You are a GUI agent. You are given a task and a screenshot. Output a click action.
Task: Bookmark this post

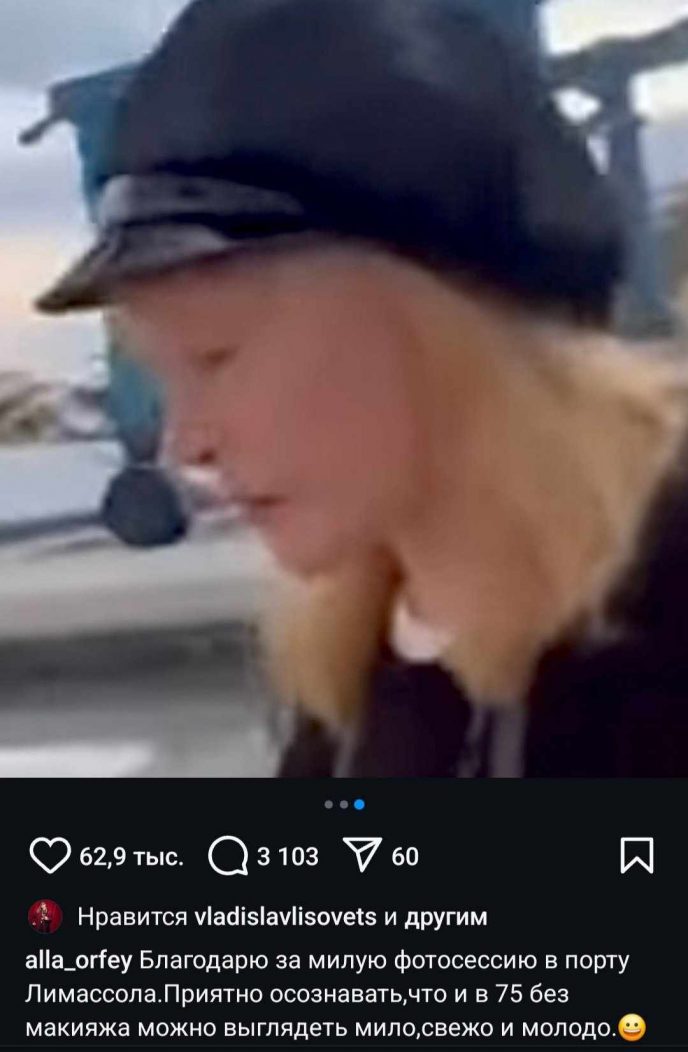point(636,856)
